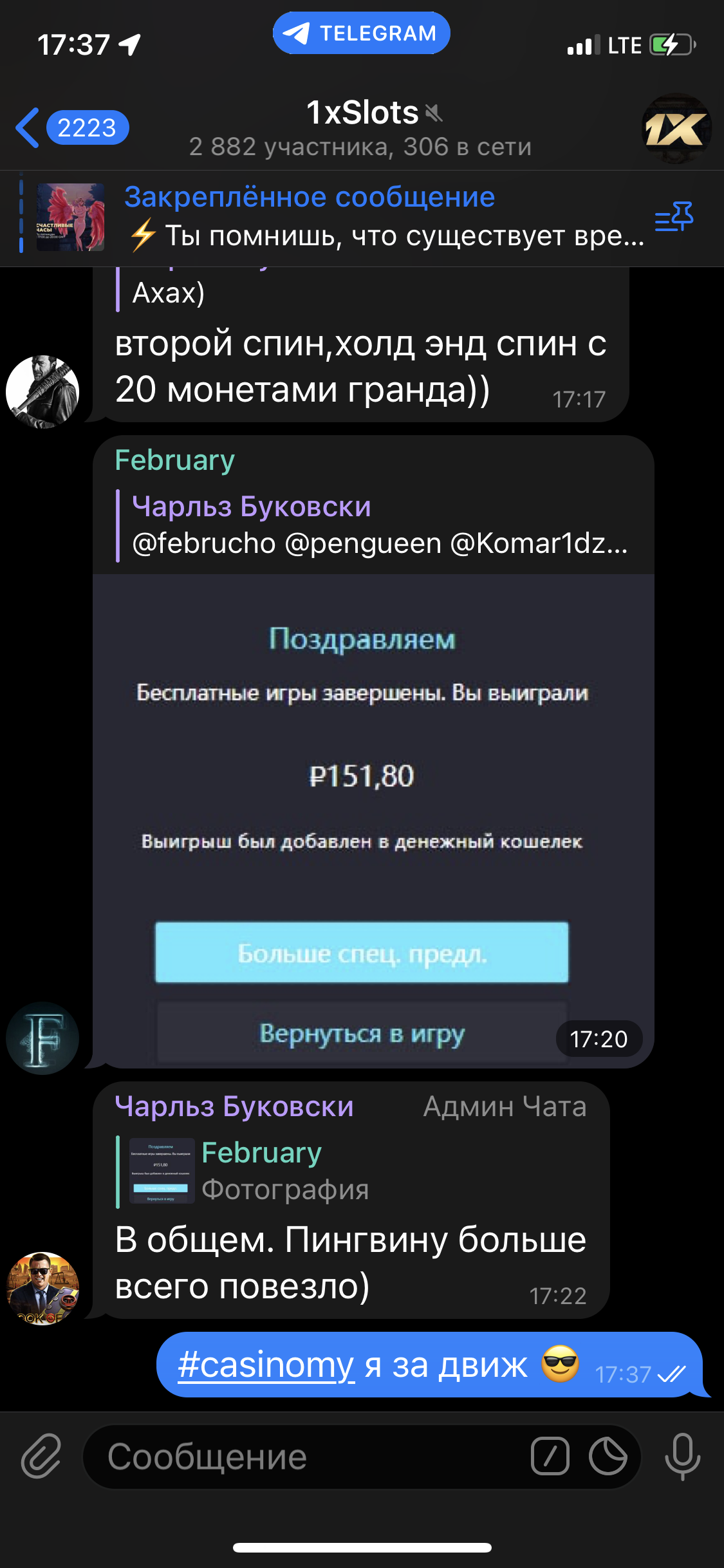Viewport: 724px width, 1568px height.
Task: Open the bot commands slash button
Action: point(550,1456)
